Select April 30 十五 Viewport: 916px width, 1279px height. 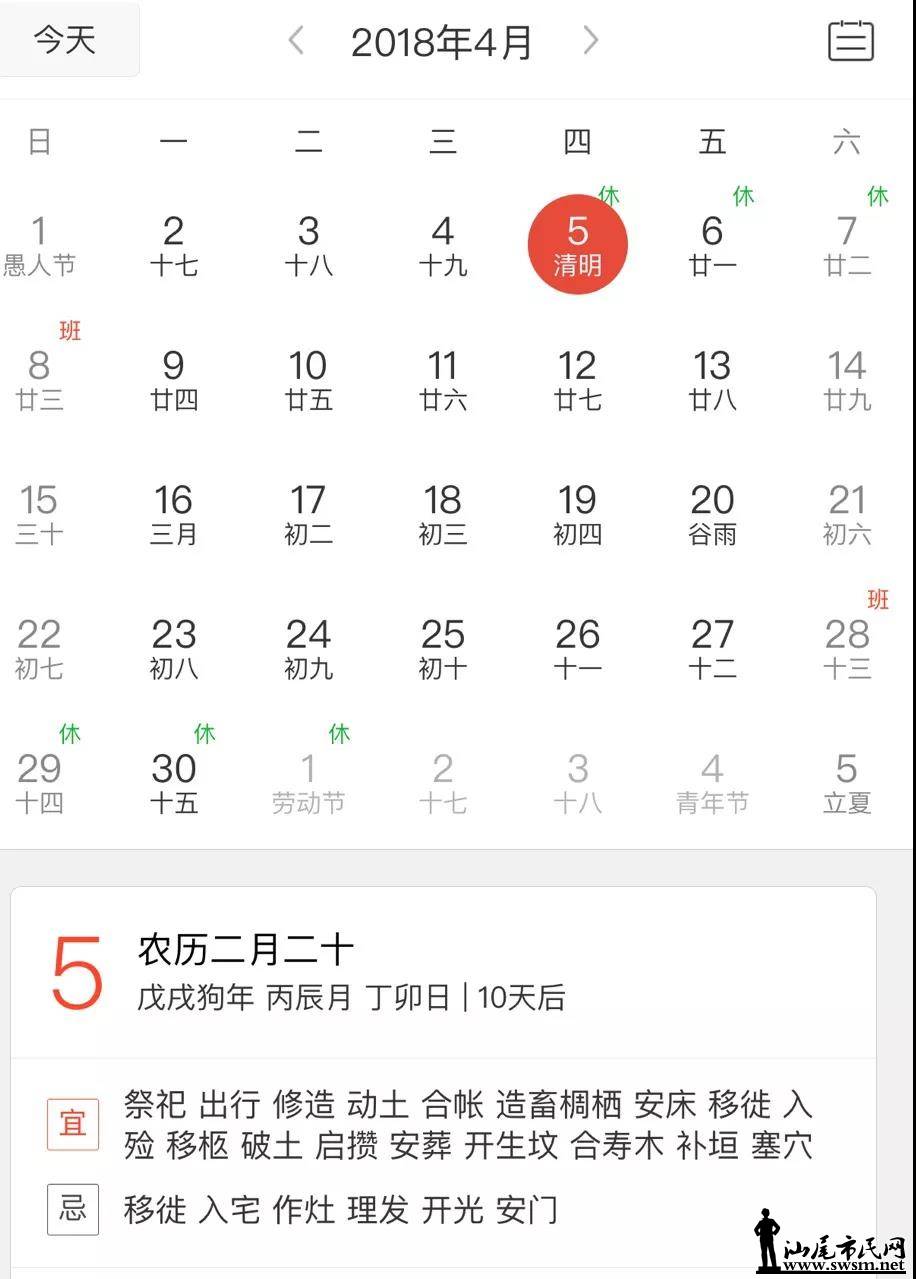pyautogui.click(x=173, y=782)
